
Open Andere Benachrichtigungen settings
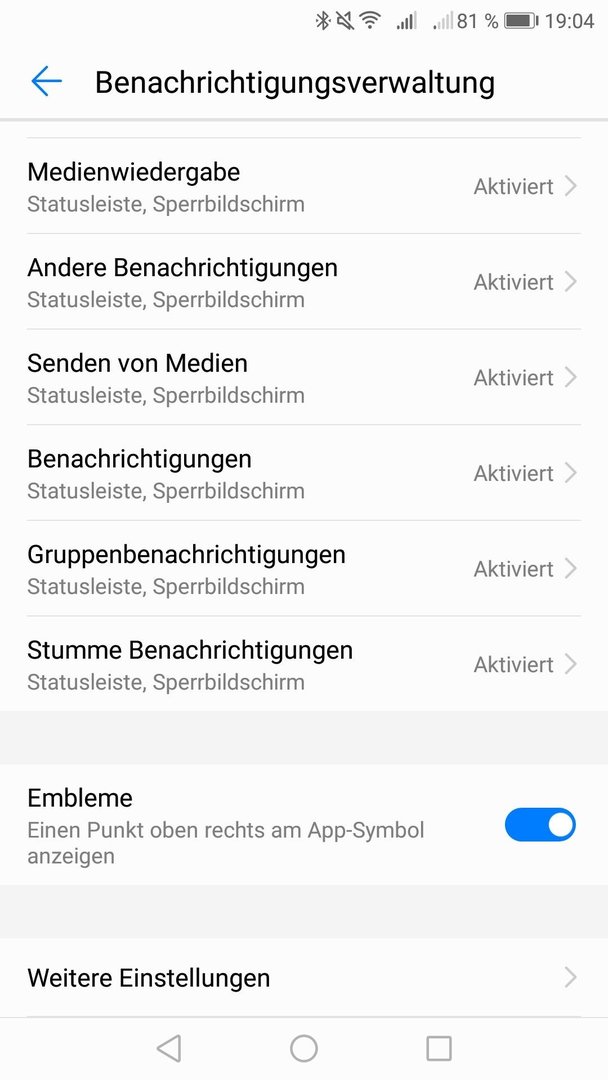click(x=304, y=282)
